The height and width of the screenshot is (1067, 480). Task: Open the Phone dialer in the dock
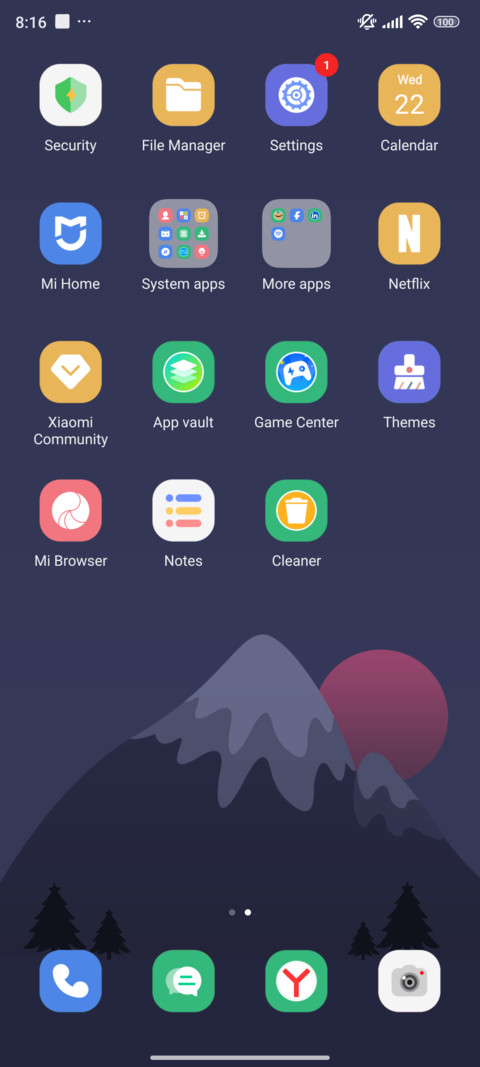pyautogui.click(x=70, y=981)
